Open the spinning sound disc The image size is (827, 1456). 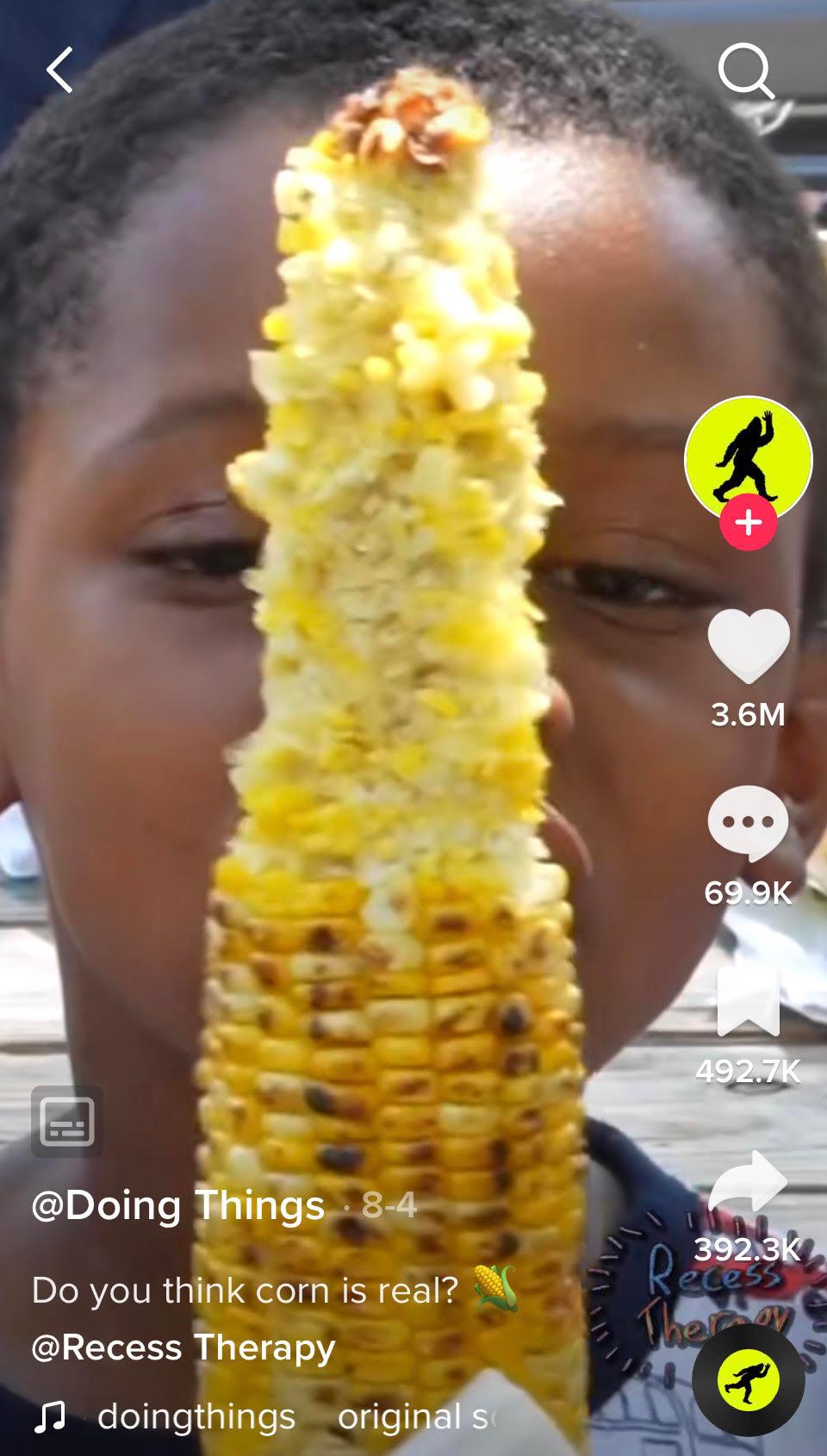[x=748, y=1379]
